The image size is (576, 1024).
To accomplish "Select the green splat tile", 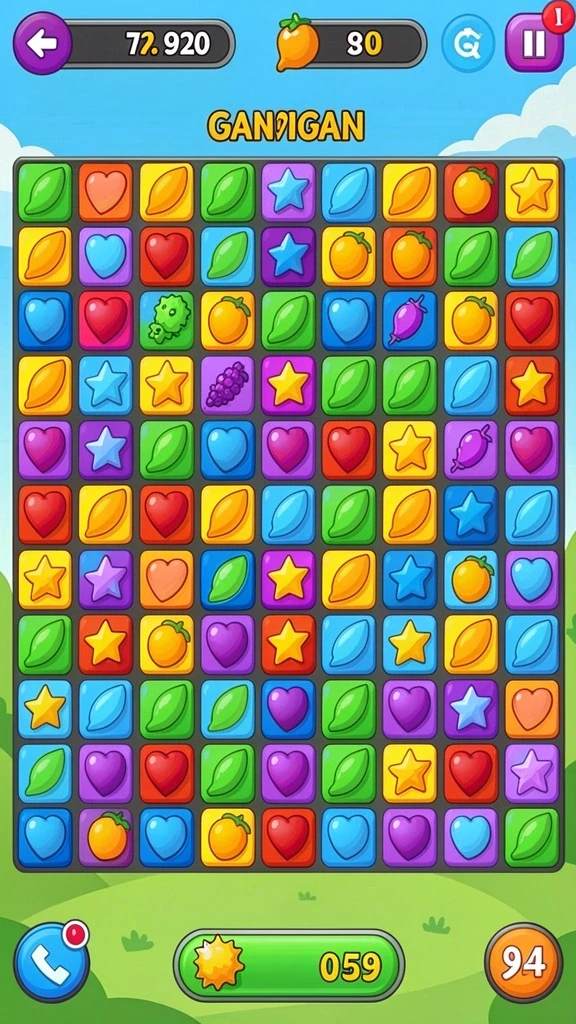I will pyautogui.click(x=167, y=321).
